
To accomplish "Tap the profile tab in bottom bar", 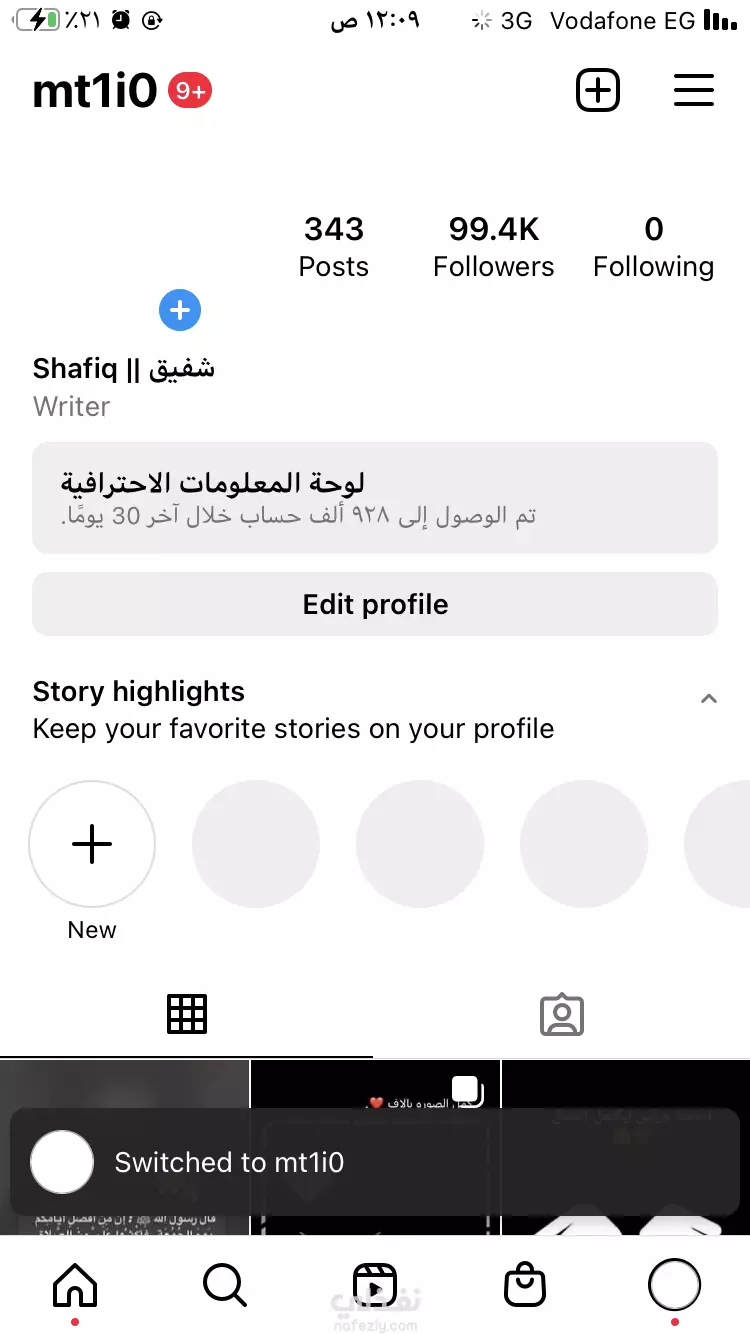I will click(x=675, y=1285).
